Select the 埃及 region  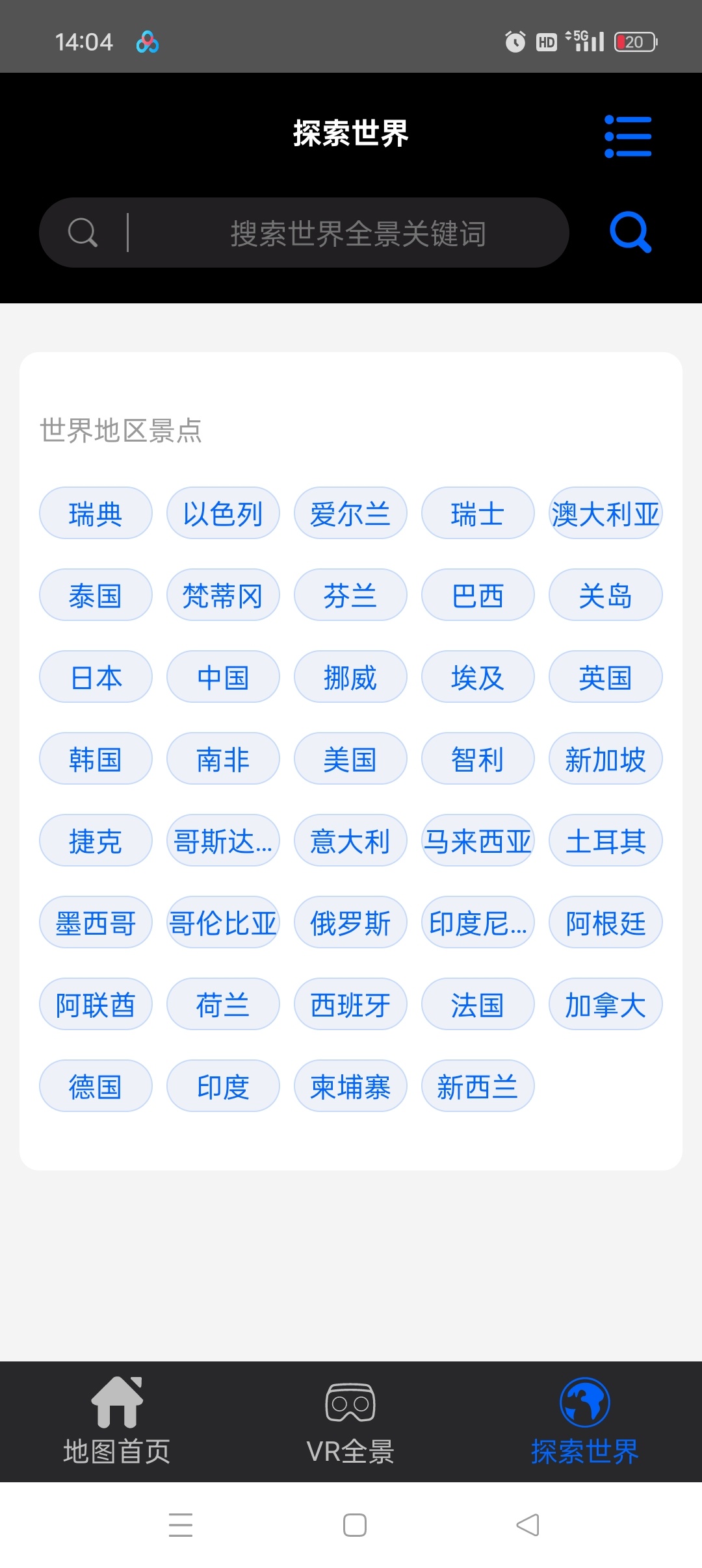478,677
